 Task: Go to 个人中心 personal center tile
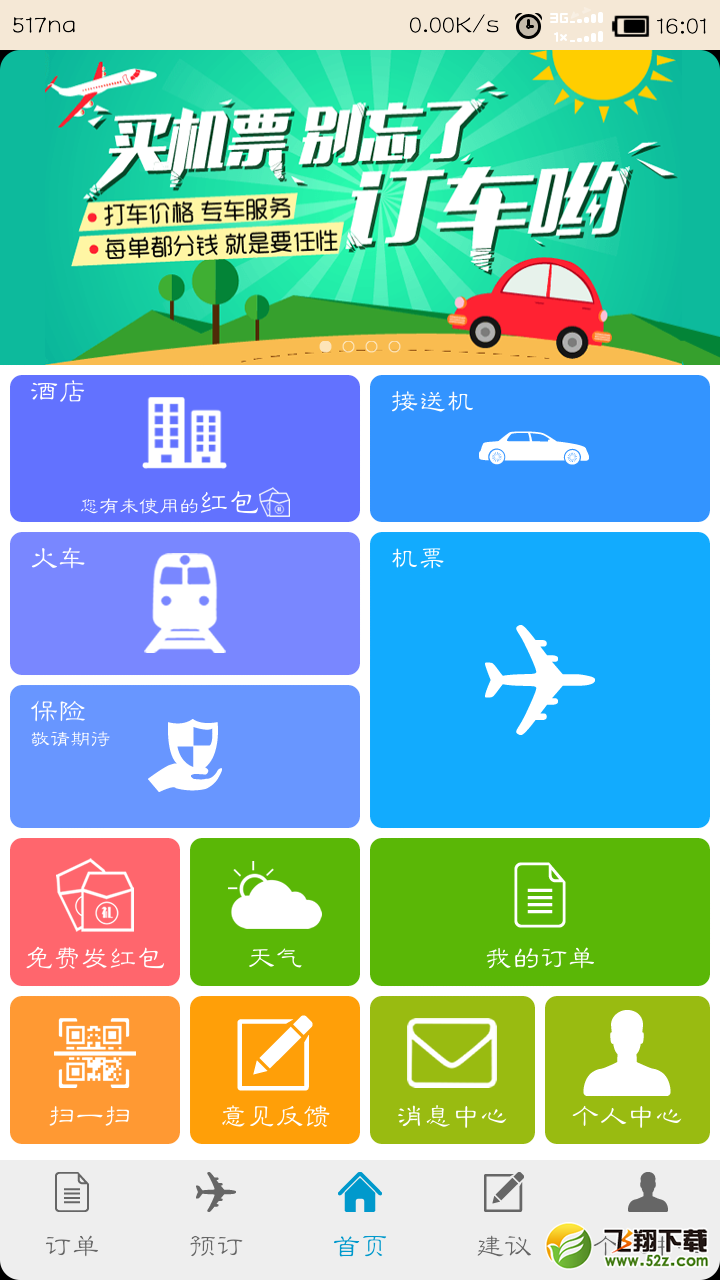click(x=627, y=1070)
